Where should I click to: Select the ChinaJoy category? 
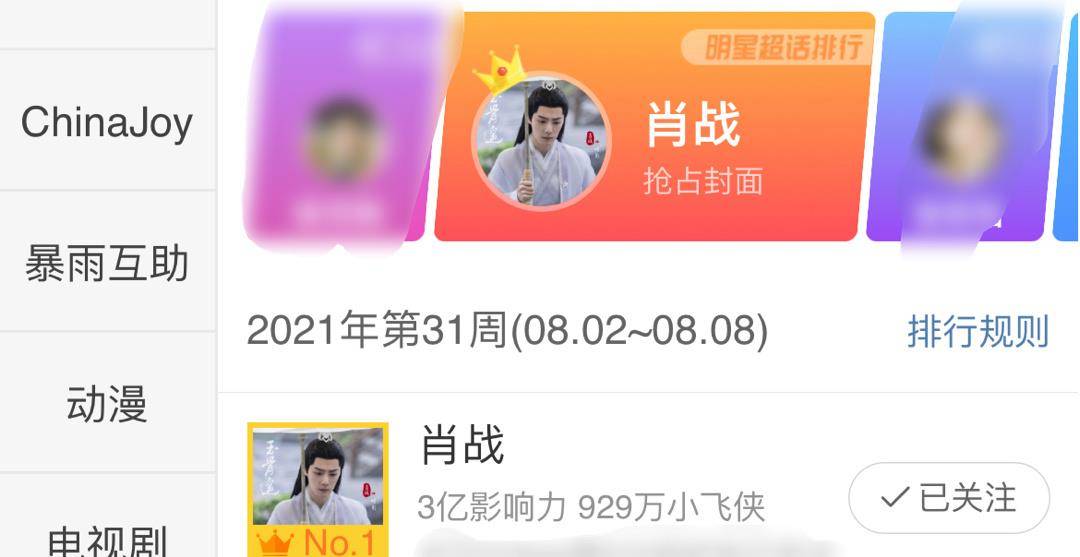[x=107, y=122]
